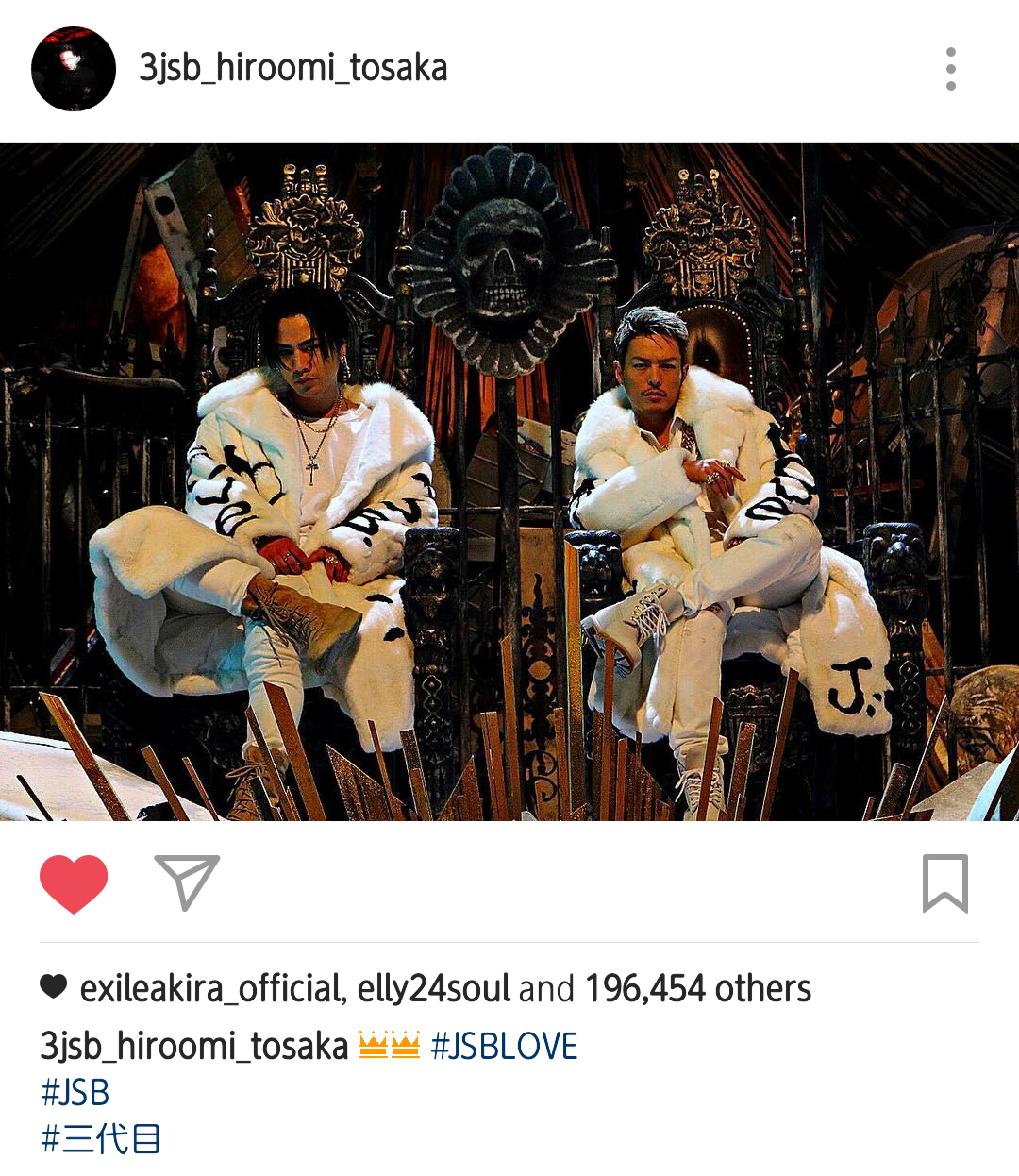
Task: Open the #JSB hashtag
Action: [75, 1092]
